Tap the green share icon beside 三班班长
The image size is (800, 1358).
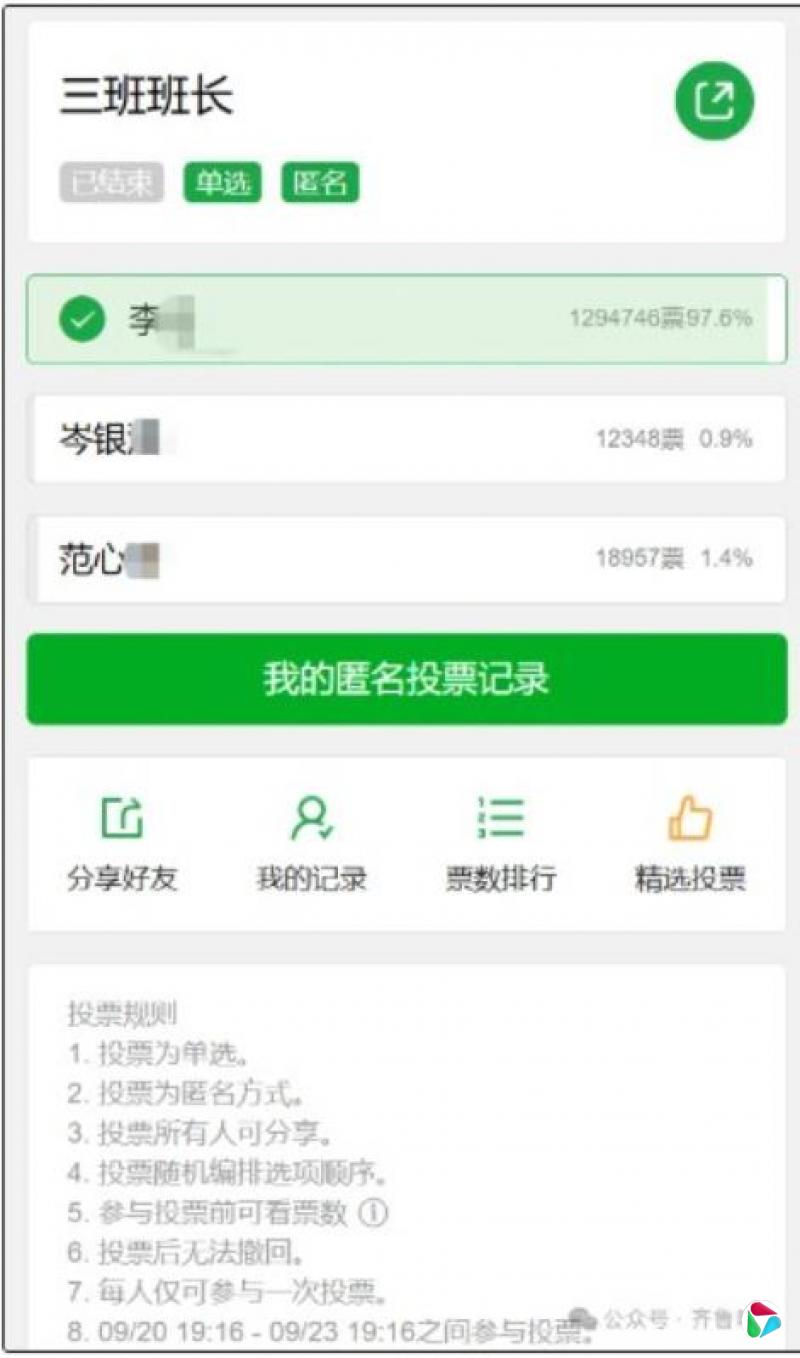click(x=714, y=100)
